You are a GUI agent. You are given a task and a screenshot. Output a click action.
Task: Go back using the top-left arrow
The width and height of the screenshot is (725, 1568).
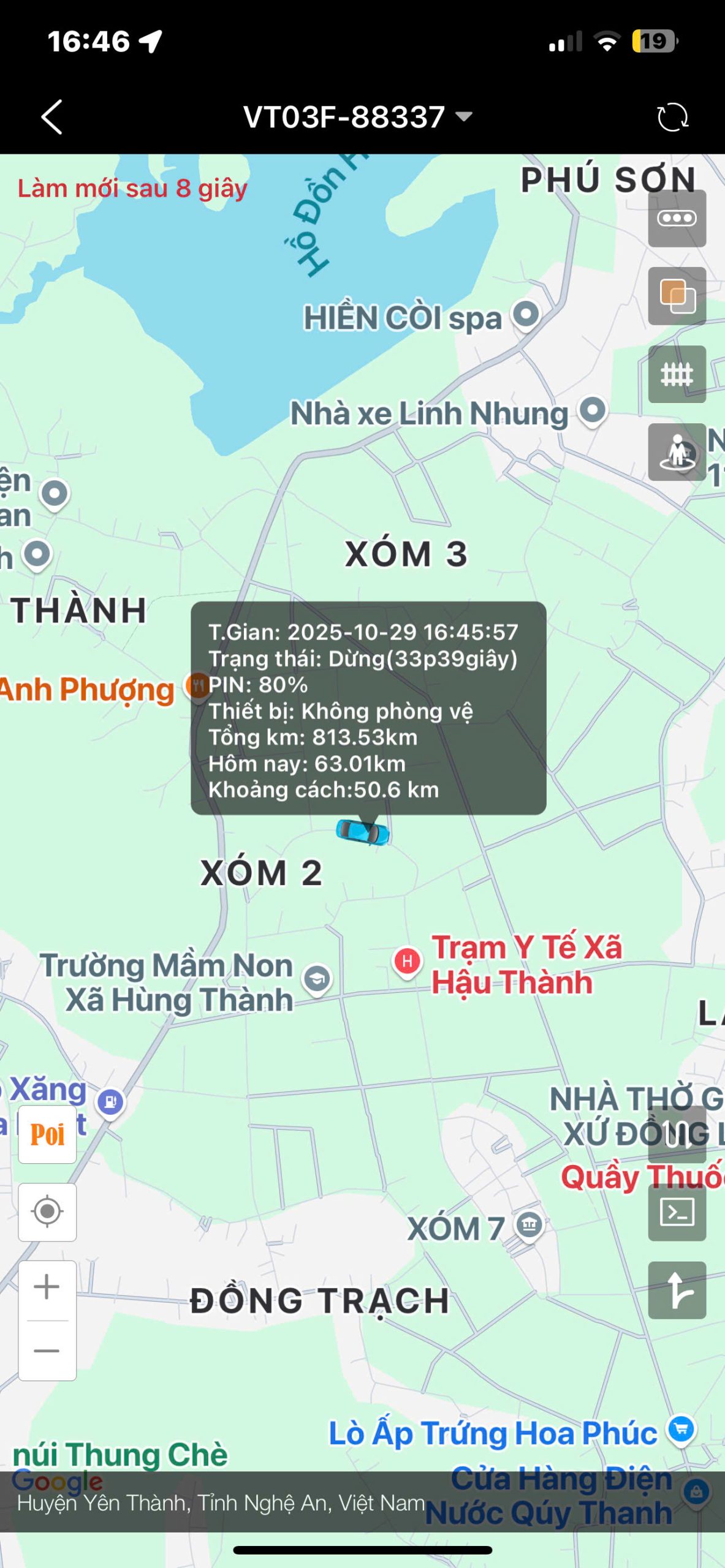point(52,116)
